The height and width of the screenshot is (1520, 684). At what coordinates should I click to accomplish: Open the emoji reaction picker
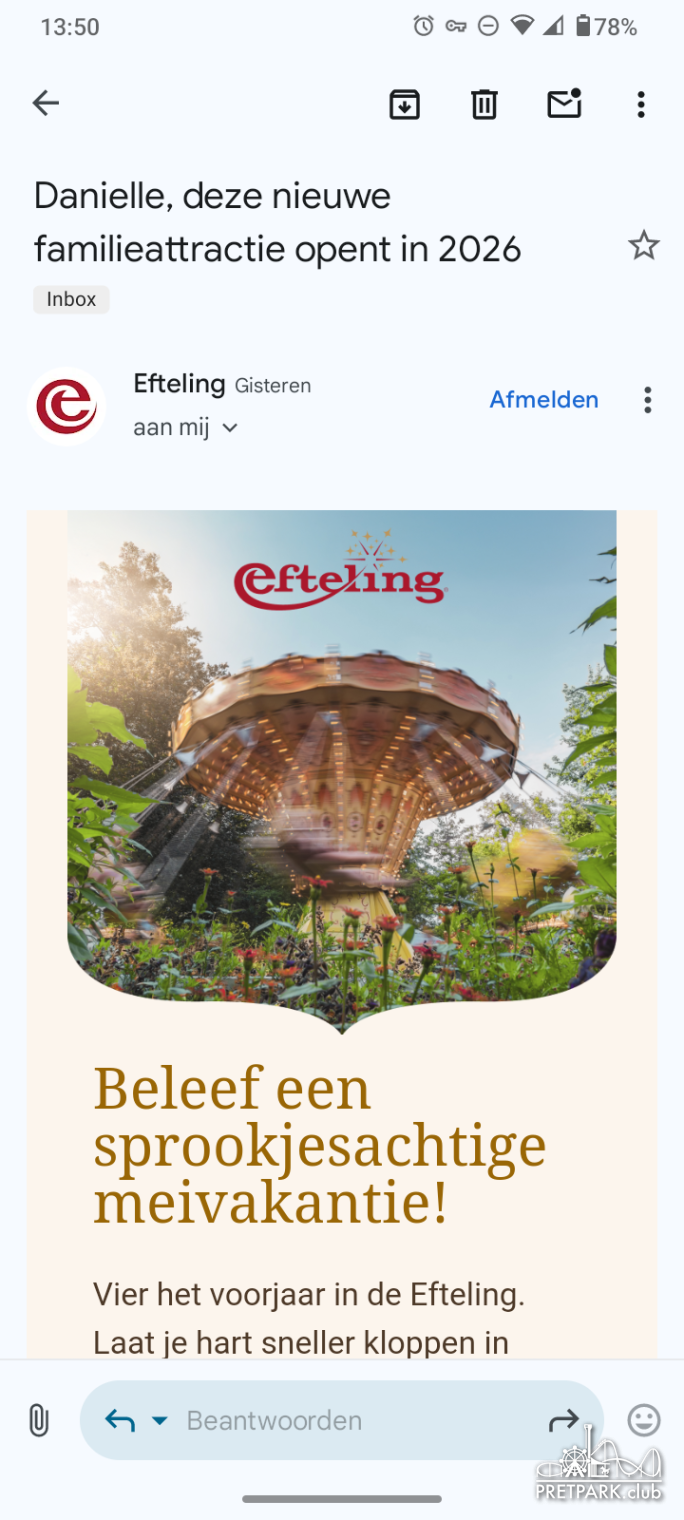(x=644, y=1420)
